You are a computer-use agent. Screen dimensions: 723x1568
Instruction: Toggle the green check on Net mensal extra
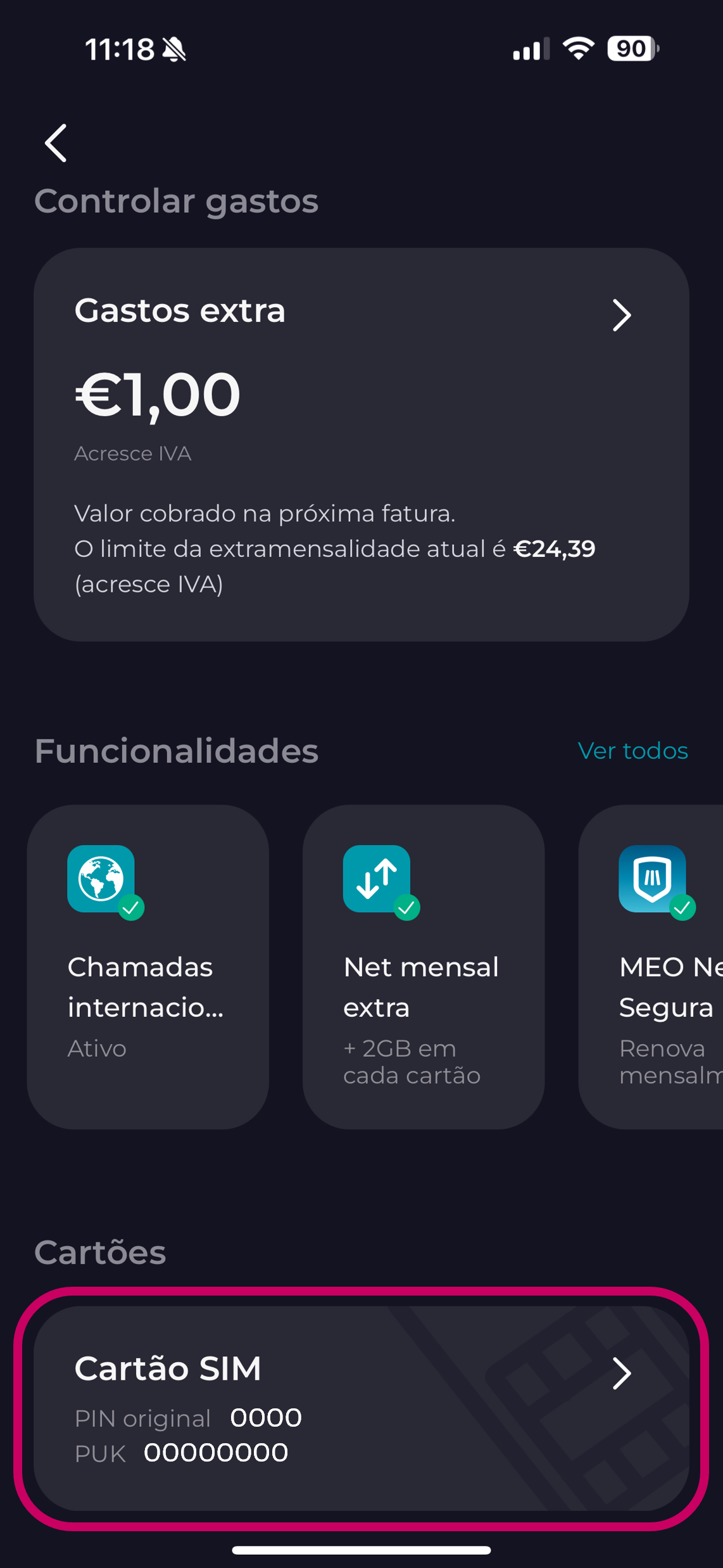(408, 908)
